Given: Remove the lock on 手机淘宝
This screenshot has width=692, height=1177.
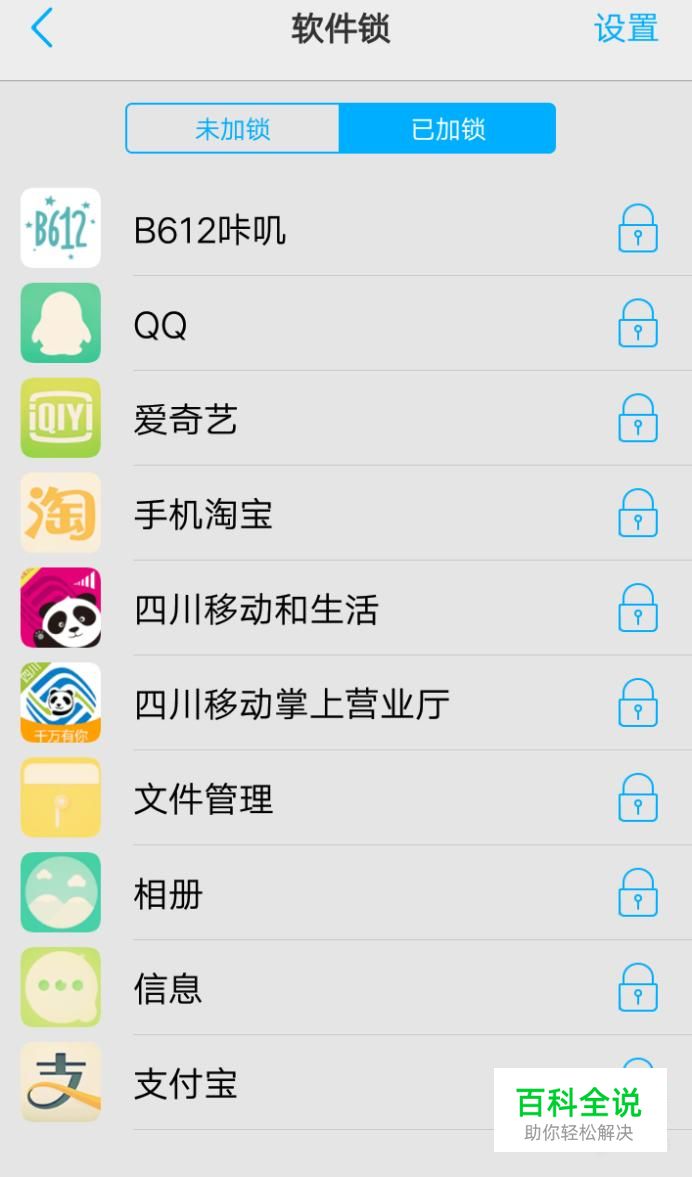Looking at the screenshot, I should tap(638, 513).
